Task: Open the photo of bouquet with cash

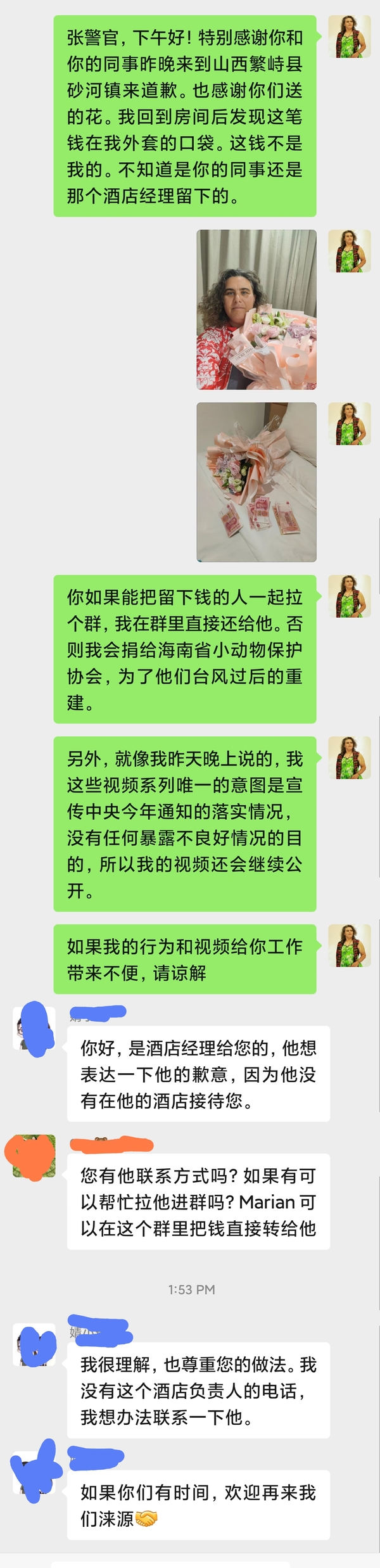Action: [x=256, y=482]
